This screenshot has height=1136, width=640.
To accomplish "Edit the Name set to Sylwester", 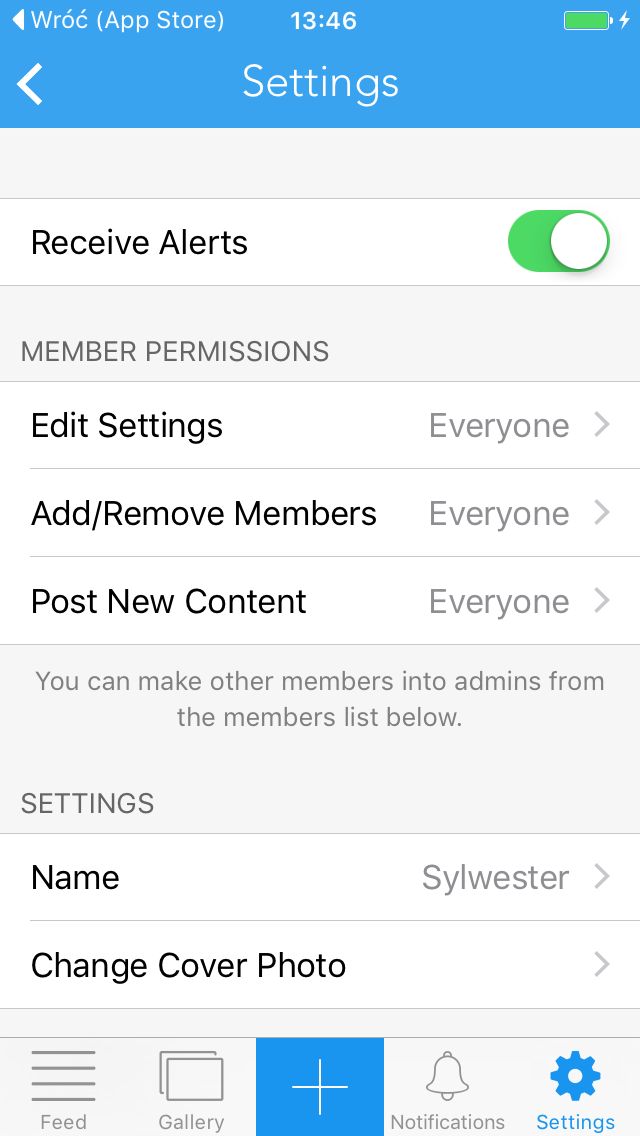I will point(320,877).
